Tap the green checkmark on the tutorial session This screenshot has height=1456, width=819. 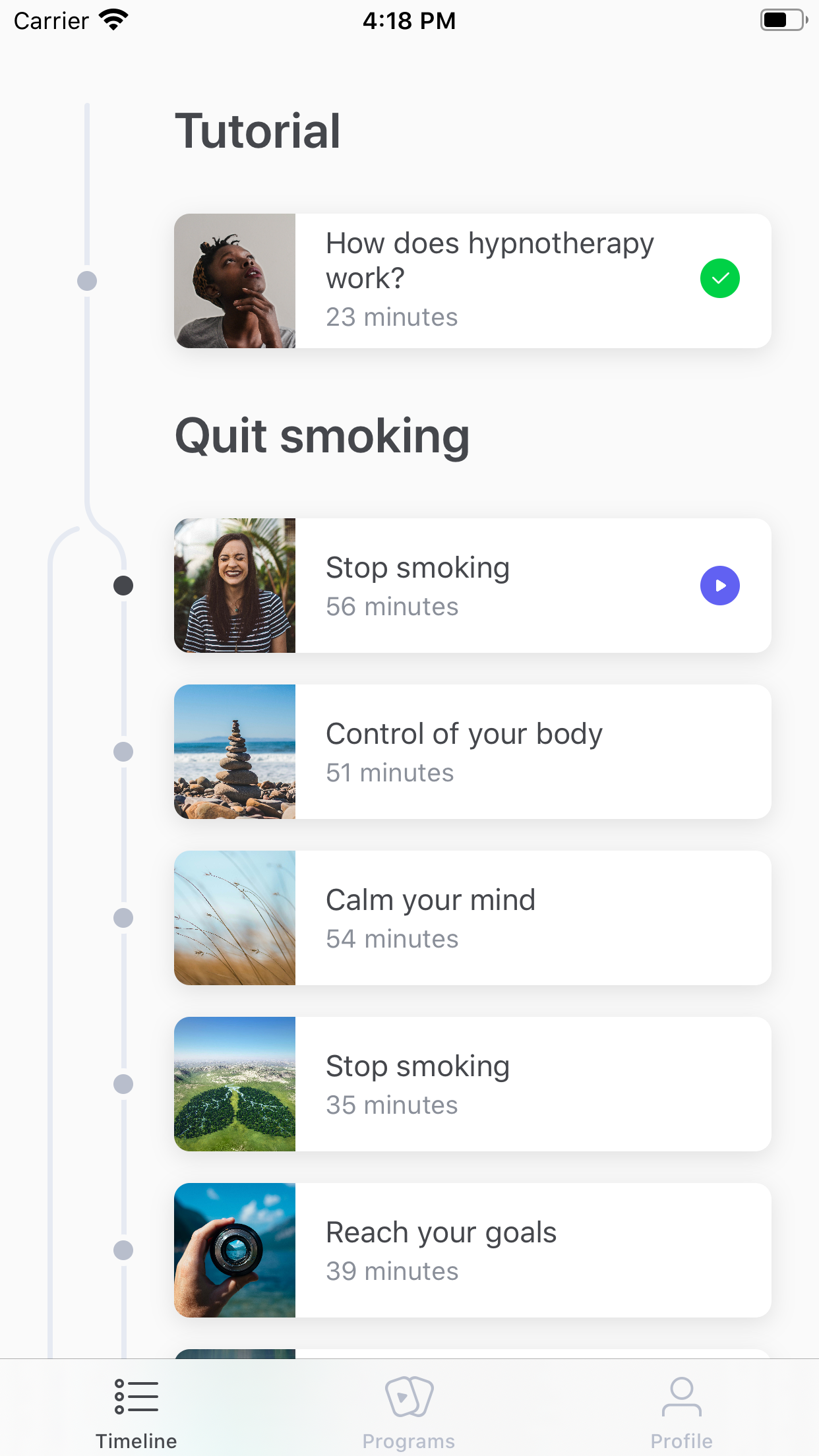click(x=720, y=278)
